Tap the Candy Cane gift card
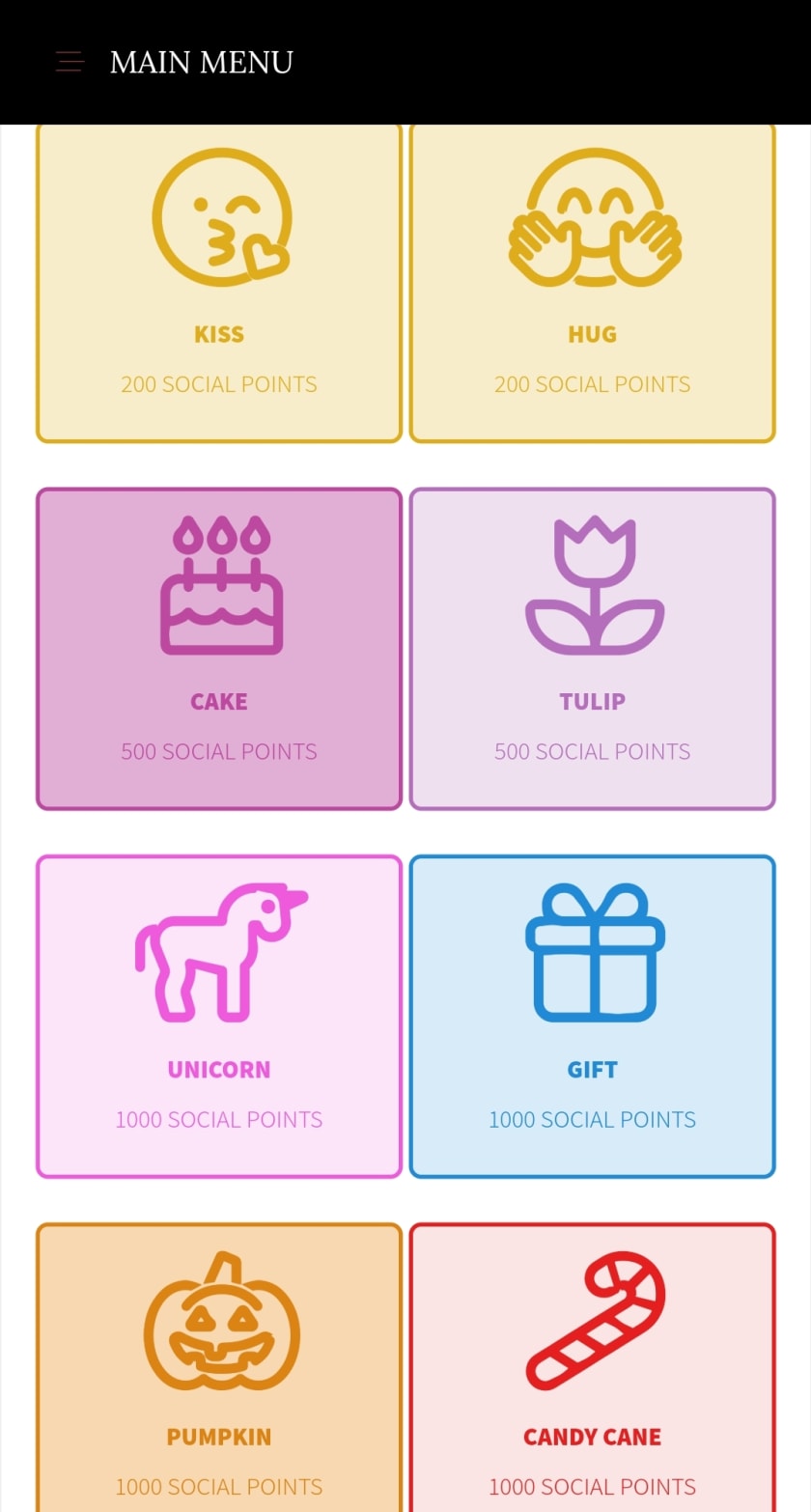This screenshot has width=811, height=1512. [x=592, y=1367]
